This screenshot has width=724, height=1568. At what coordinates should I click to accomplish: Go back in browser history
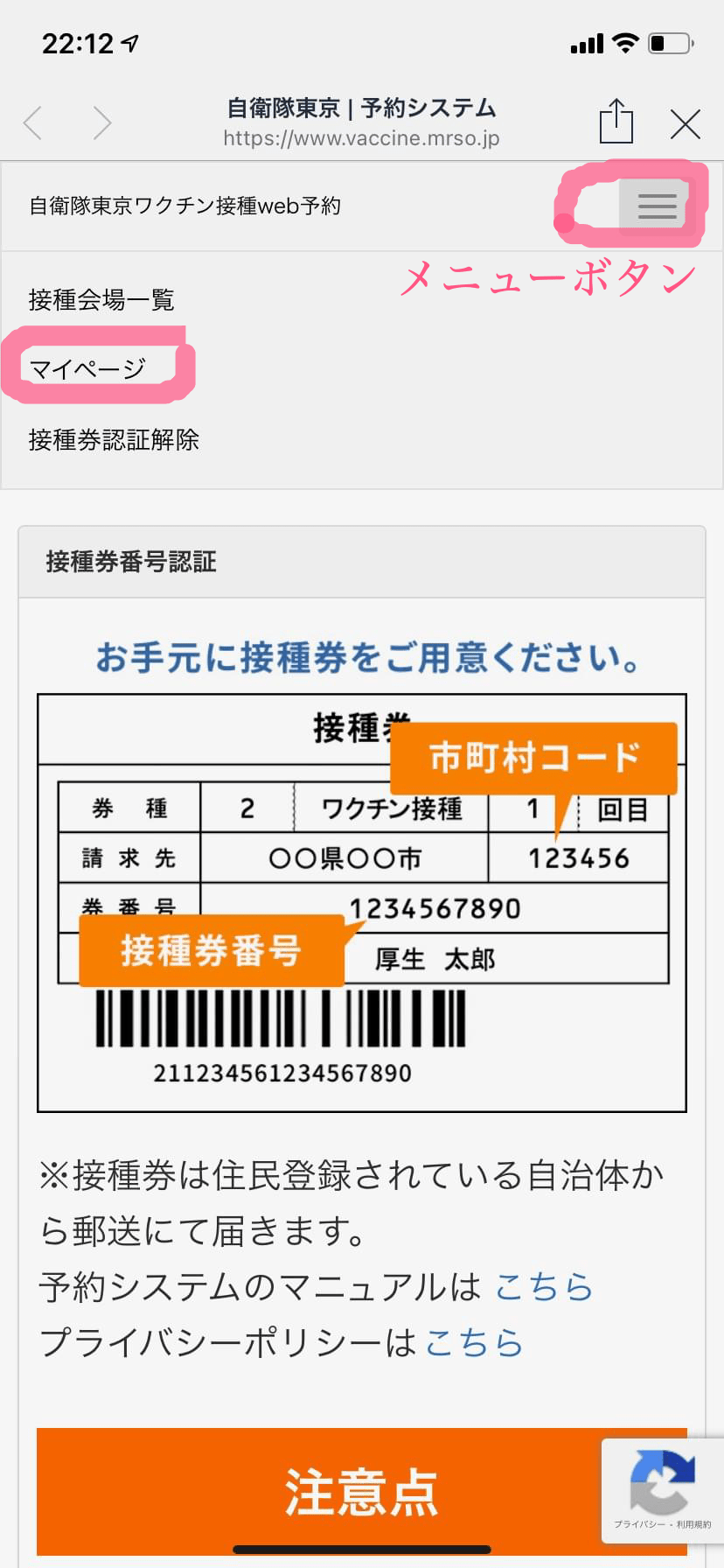coord(33,123)
